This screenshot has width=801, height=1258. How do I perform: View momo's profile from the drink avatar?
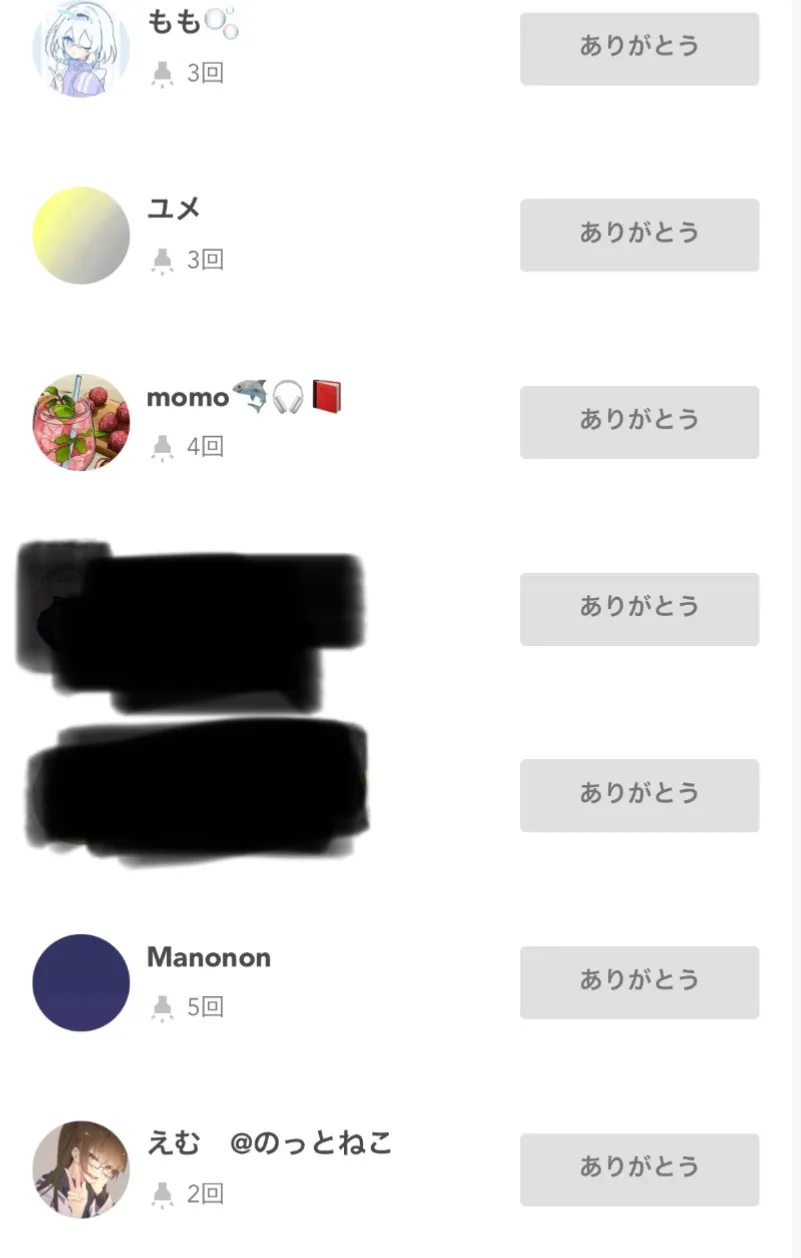click(x=81, y=422)
